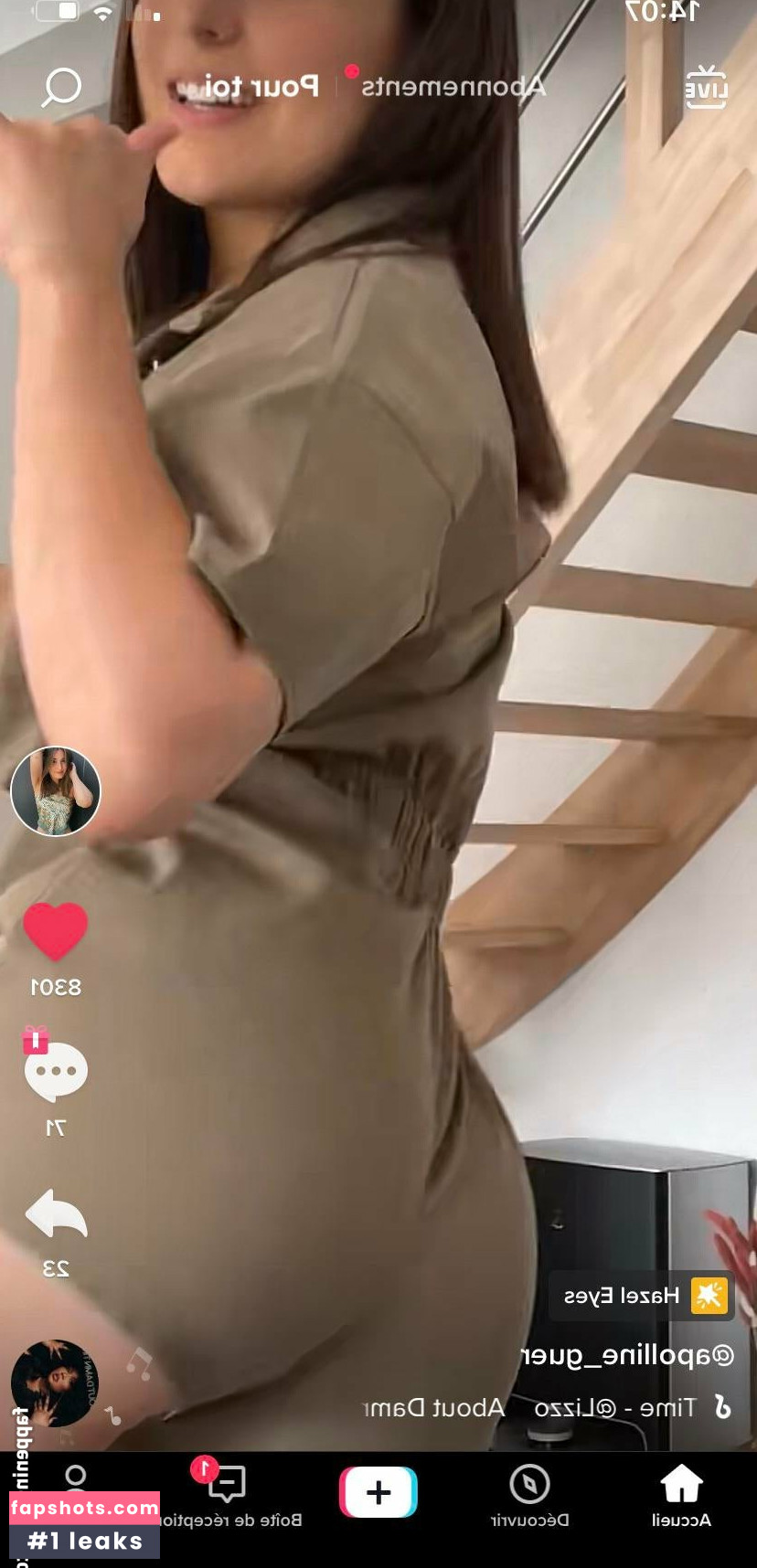Open the LIVE streams icon
The image size is (757, 1568).
(706, 89)
